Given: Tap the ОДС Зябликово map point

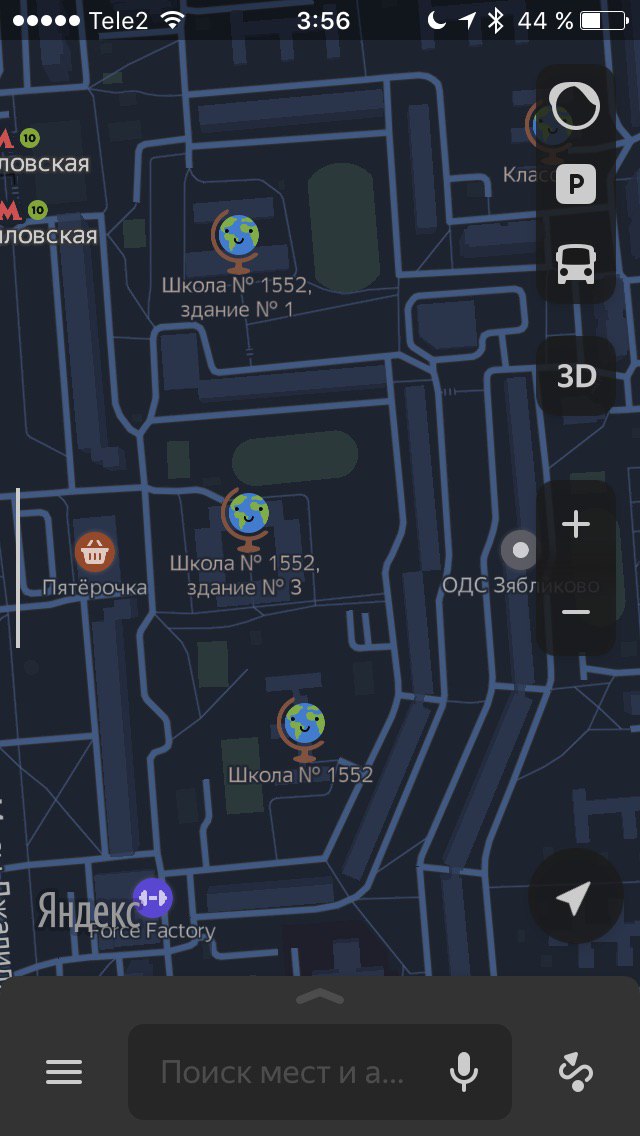Looking at the screenshot, I should [520, 551].
